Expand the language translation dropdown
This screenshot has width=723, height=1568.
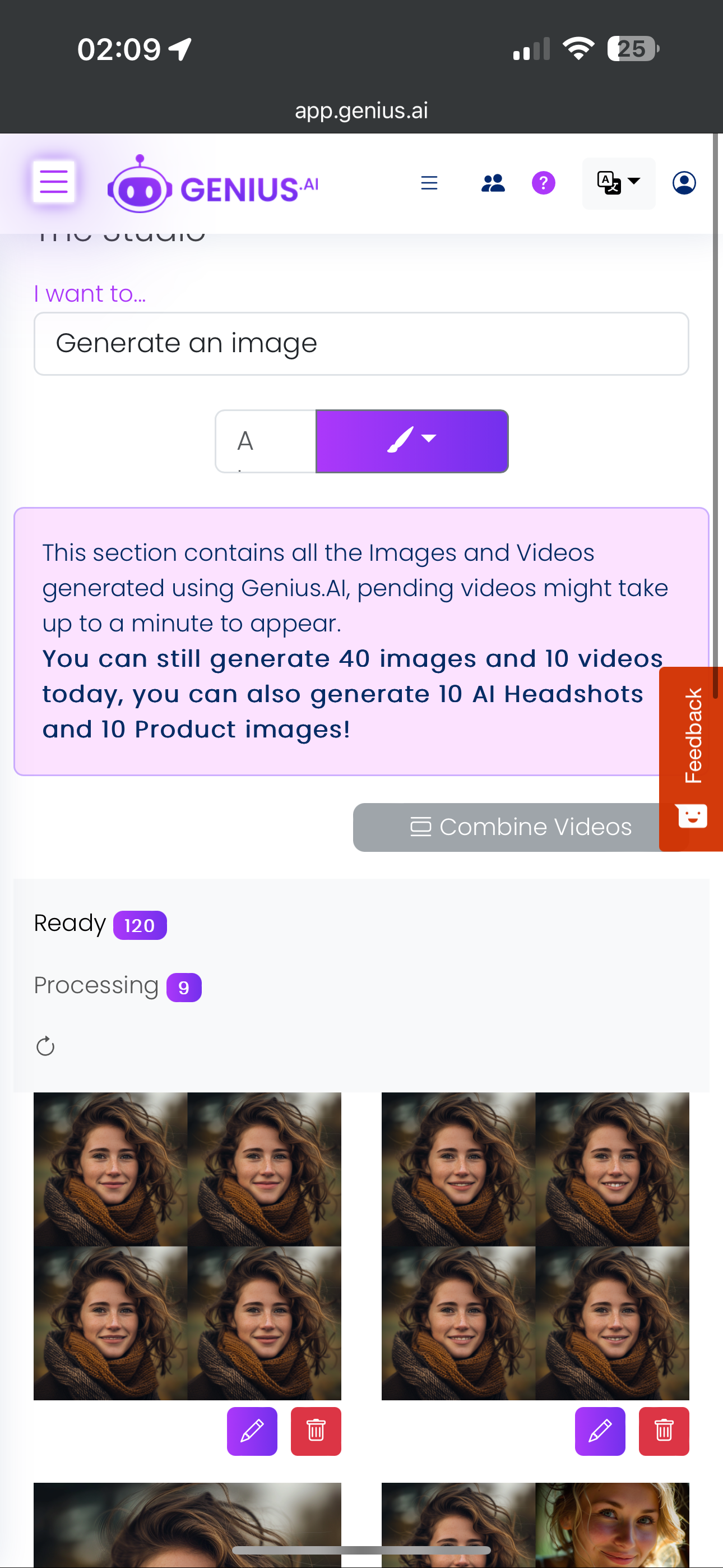[x=618, y=183]
